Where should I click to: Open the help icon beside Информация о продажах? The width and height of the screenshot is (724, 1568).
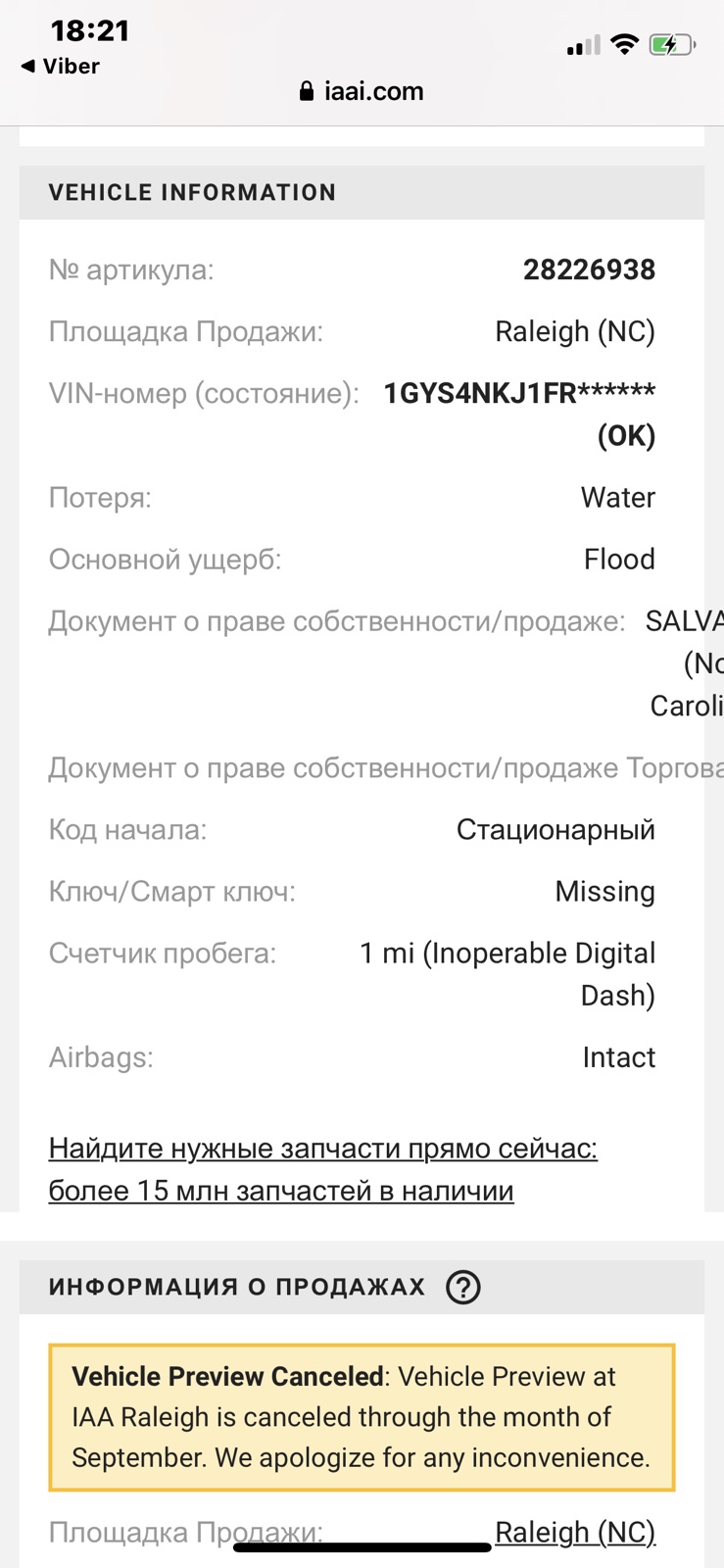point(462,1287)
